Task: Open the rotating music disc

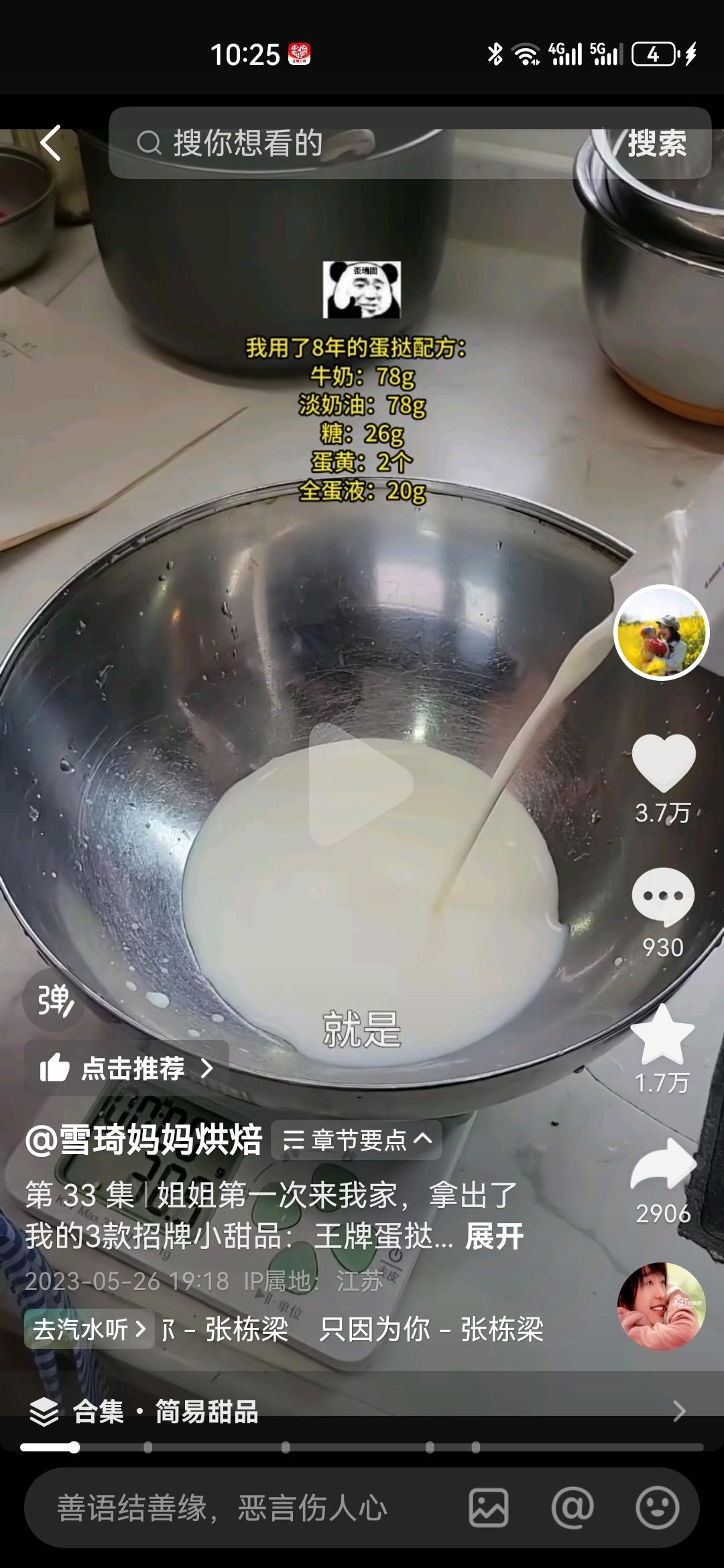Action: point(661,1306)
